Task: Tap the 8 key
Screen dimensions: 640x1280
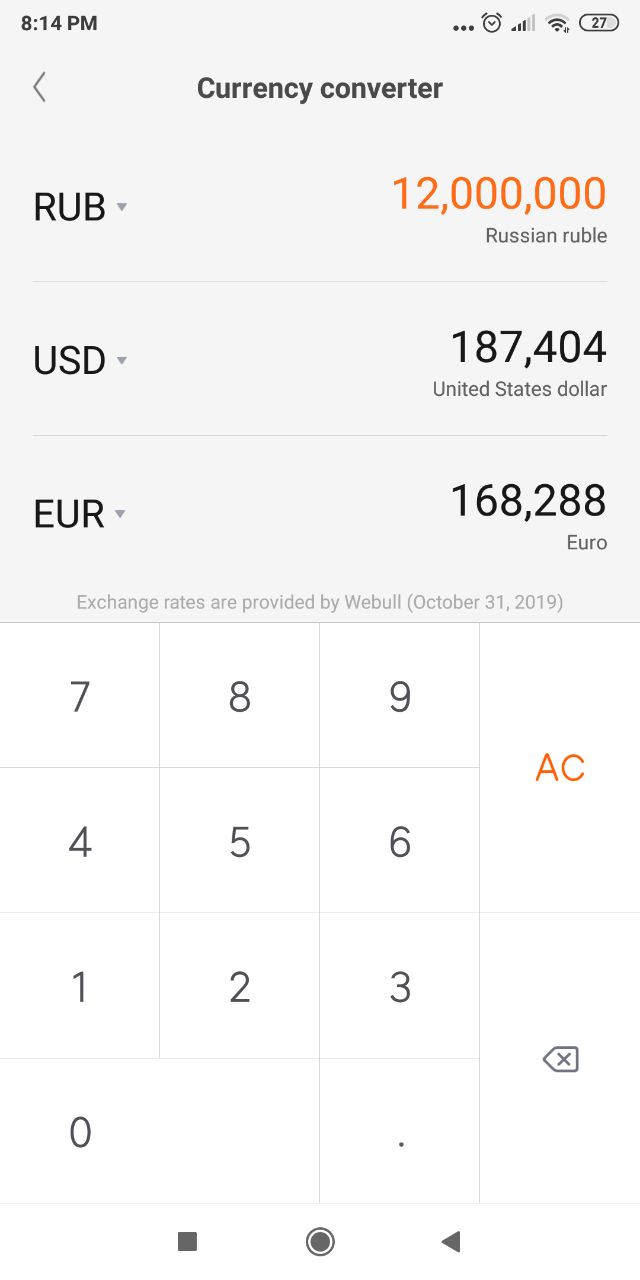Action: click(240, 695)
